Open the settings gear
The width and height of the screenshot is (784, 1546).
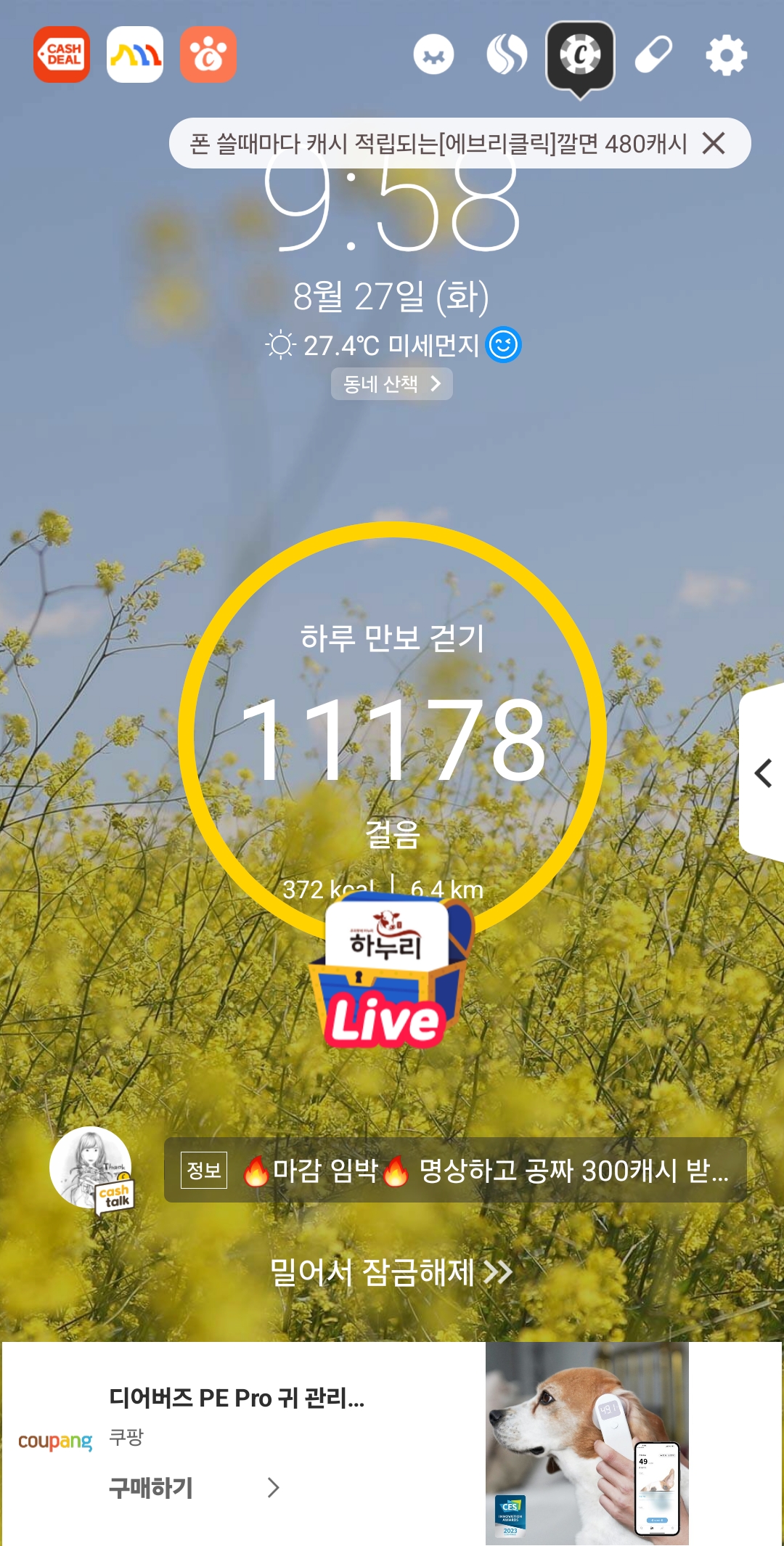tap(726, 55)
